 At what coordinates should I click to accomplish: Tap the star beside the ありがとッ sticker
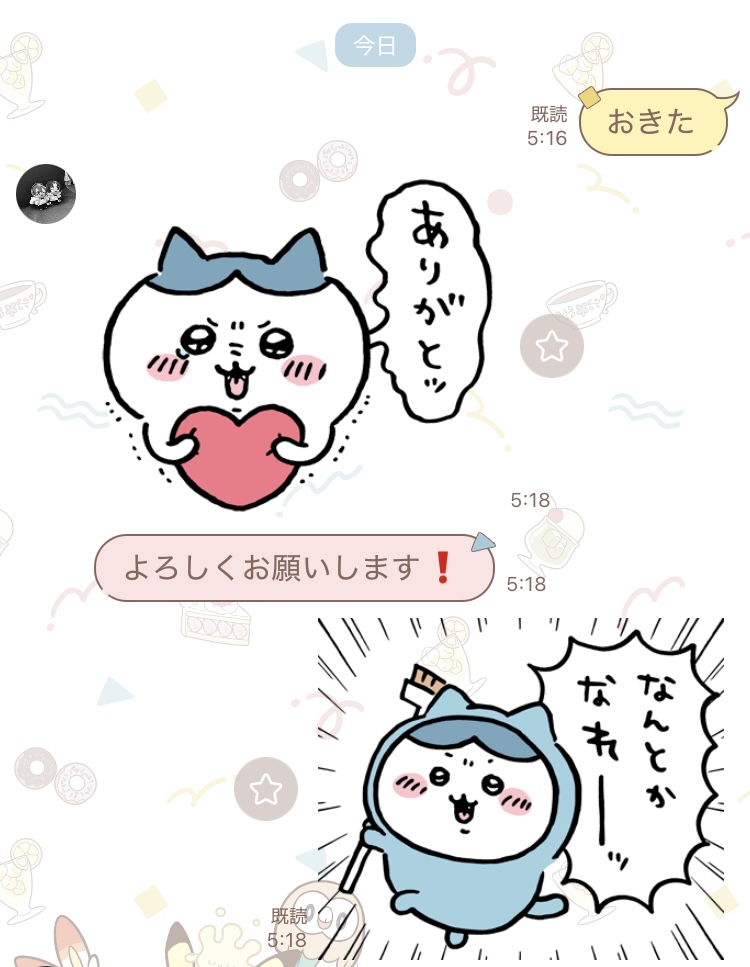[551, 346]
